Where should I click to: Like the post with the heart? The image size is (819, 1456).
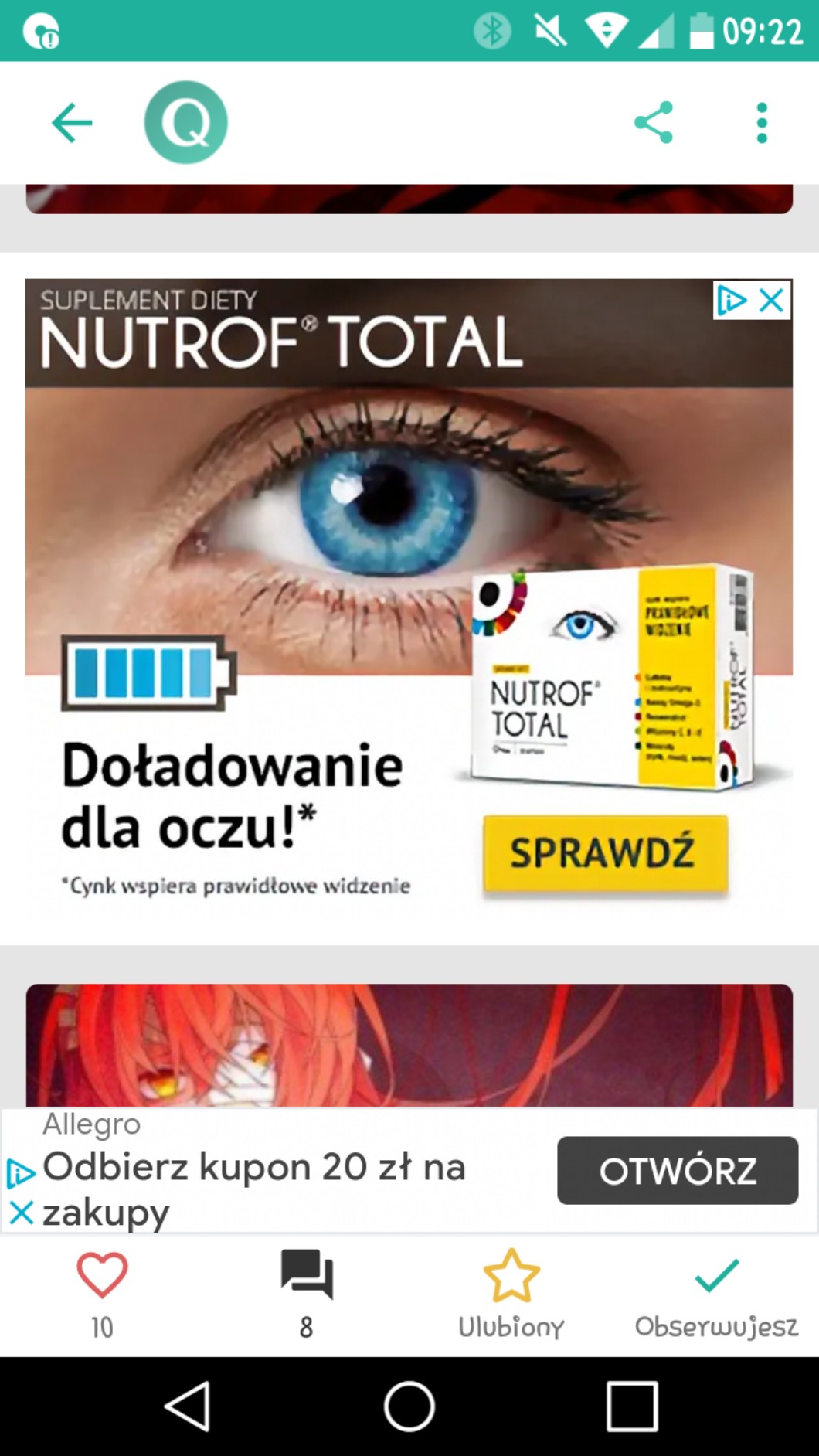[102, 1276]
